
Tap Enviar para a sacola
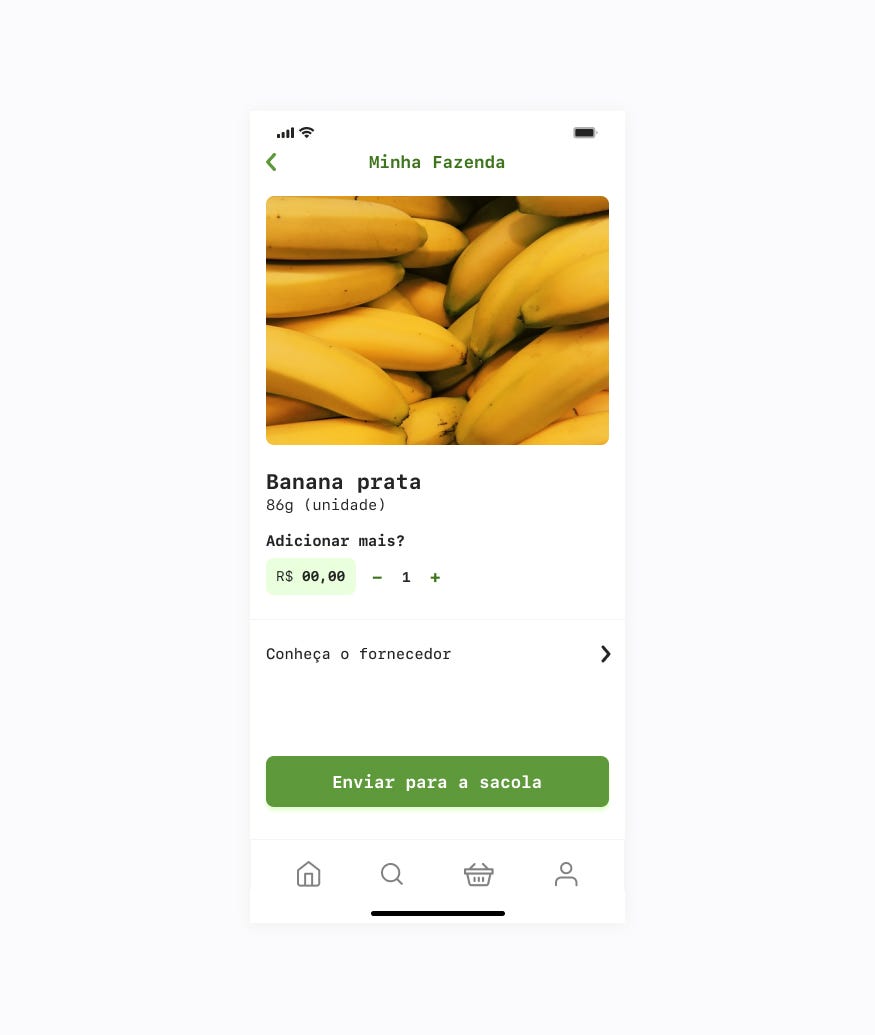(437, 782)
